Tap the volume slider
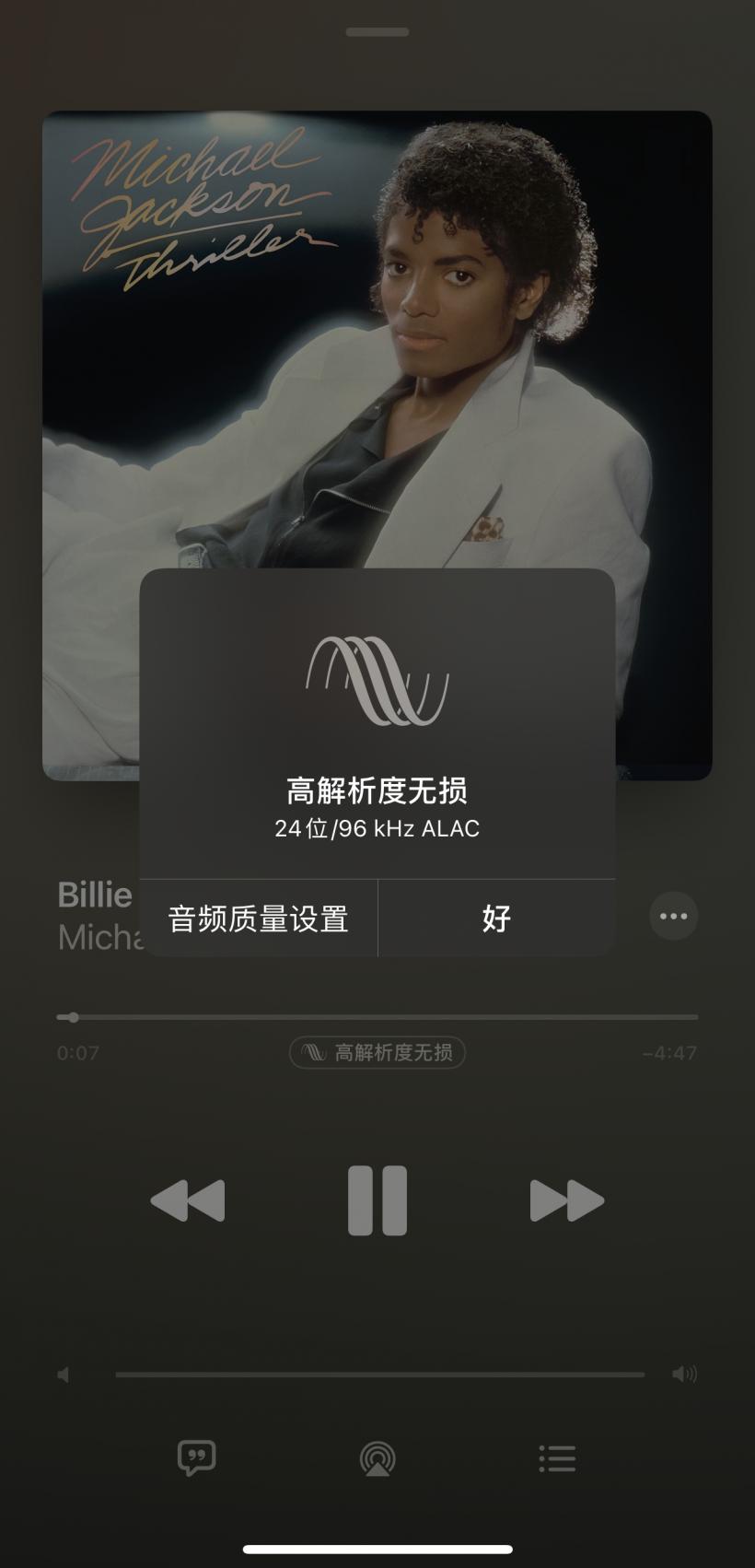This screenshot has height=1568, width=755. point(377,1373)
